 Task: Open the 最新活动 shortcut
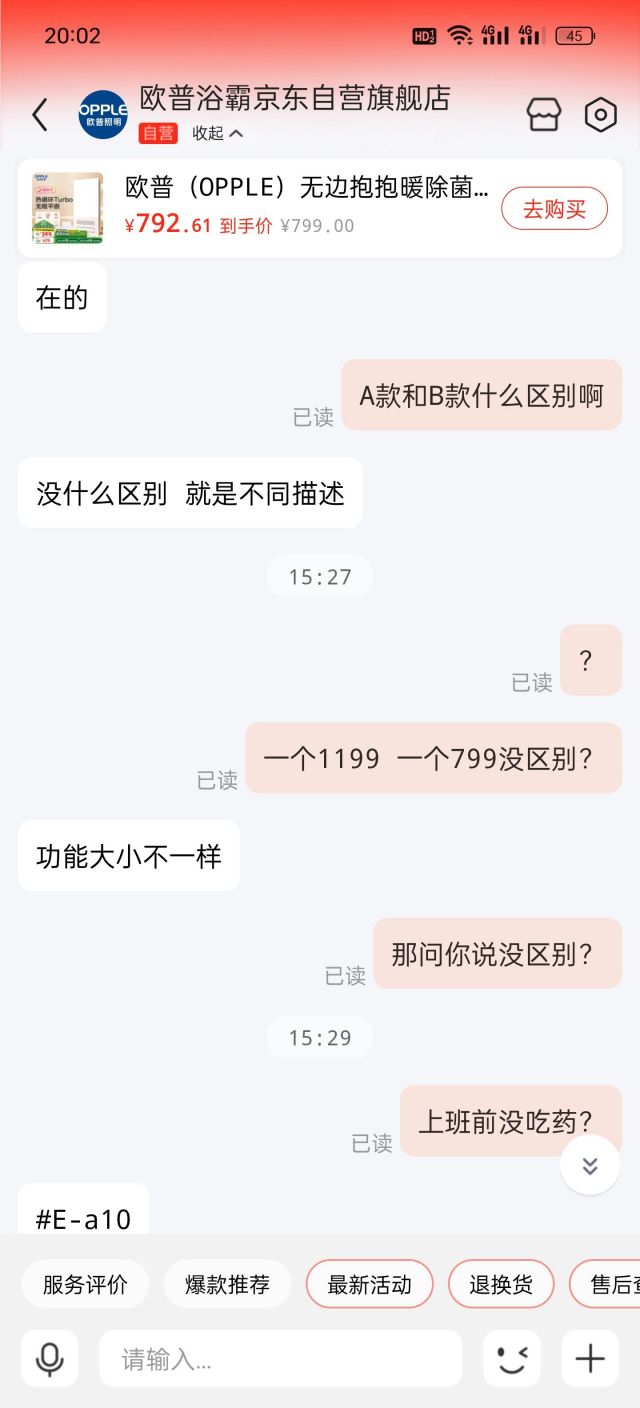tap(369, 1284)
